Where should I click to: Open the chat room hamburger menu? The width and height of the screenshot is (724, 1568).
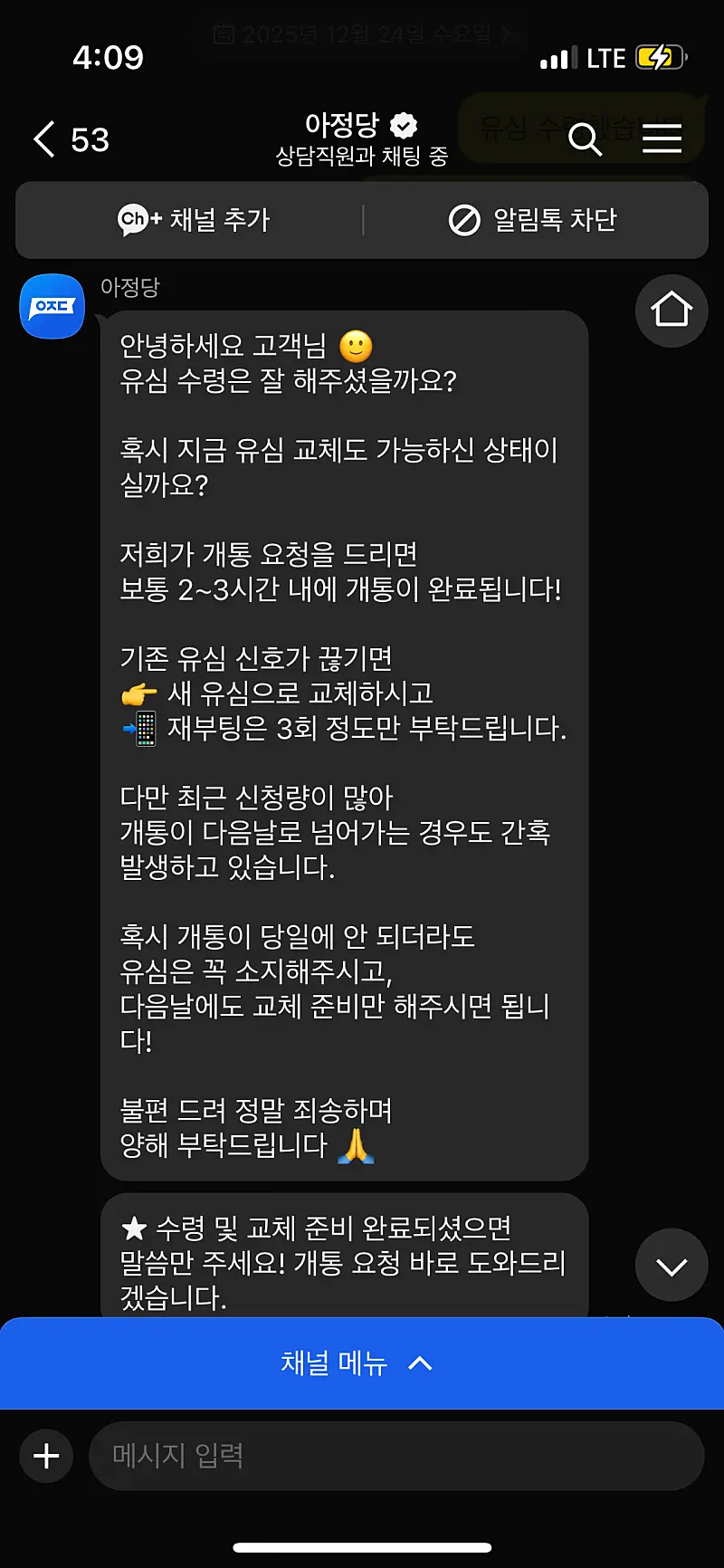tap(662, 139)
